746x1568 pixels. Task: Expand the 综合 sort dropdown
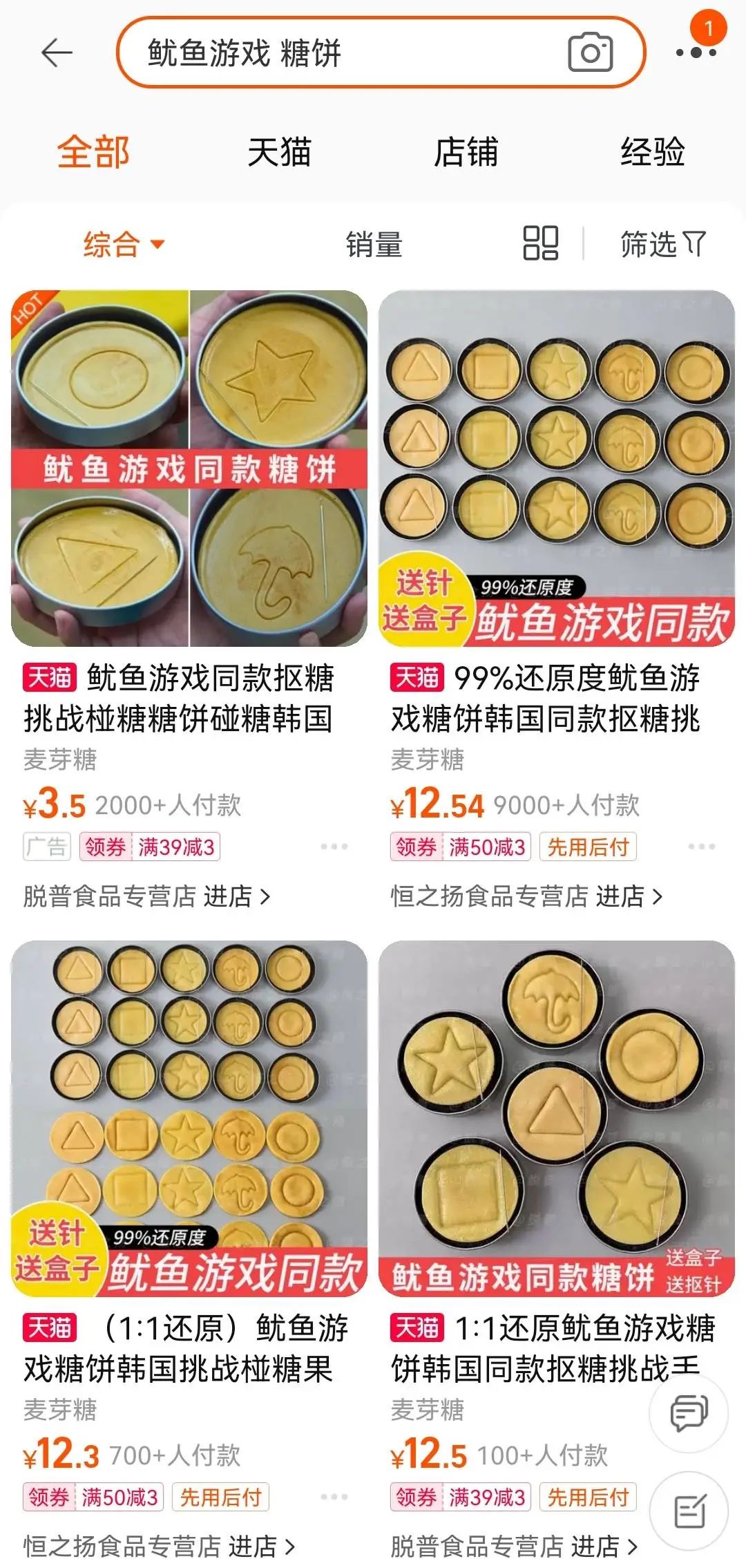coord(124,244)
